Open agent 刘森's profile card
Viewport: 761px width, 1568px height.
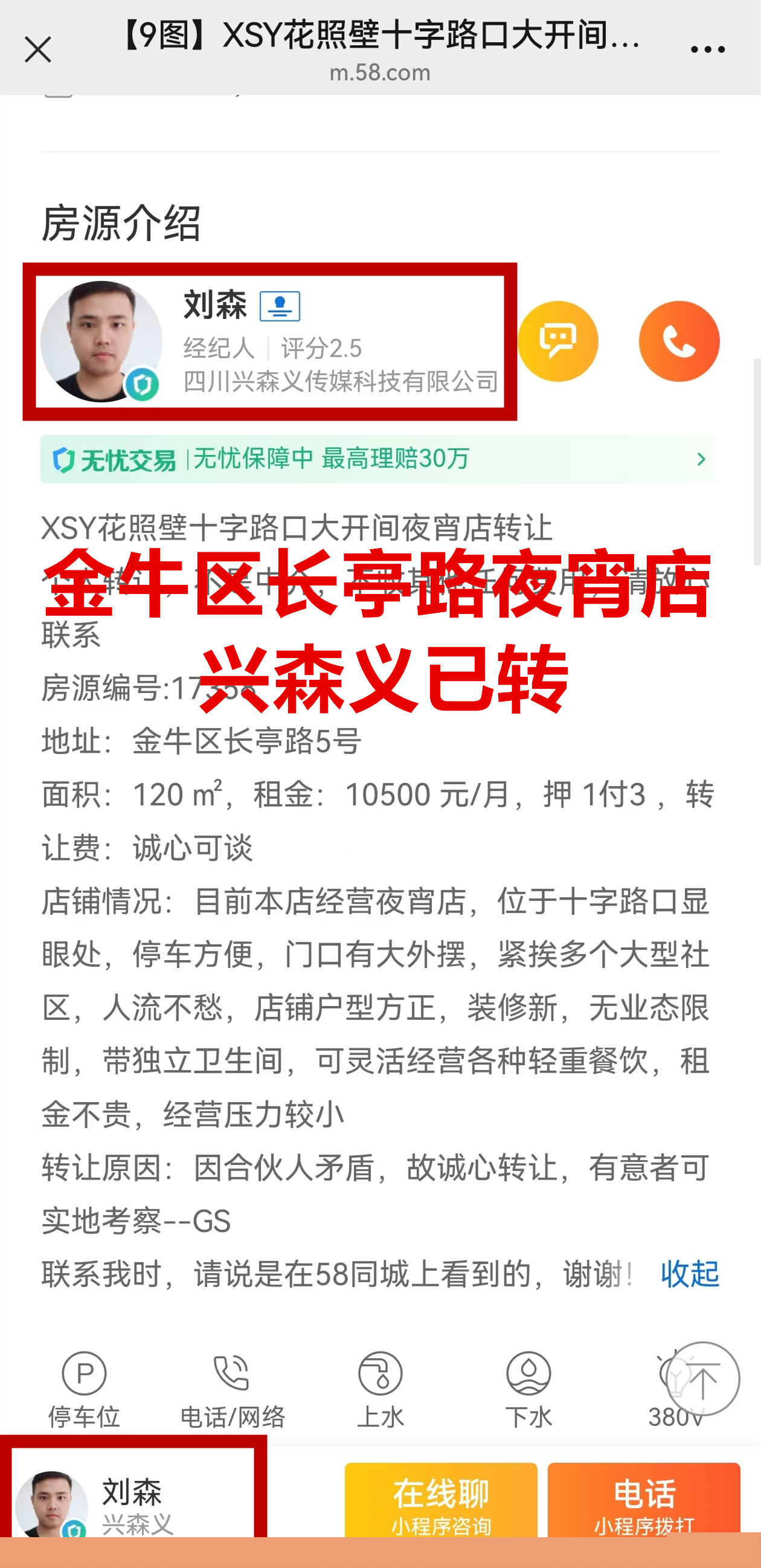pos(269,342)
